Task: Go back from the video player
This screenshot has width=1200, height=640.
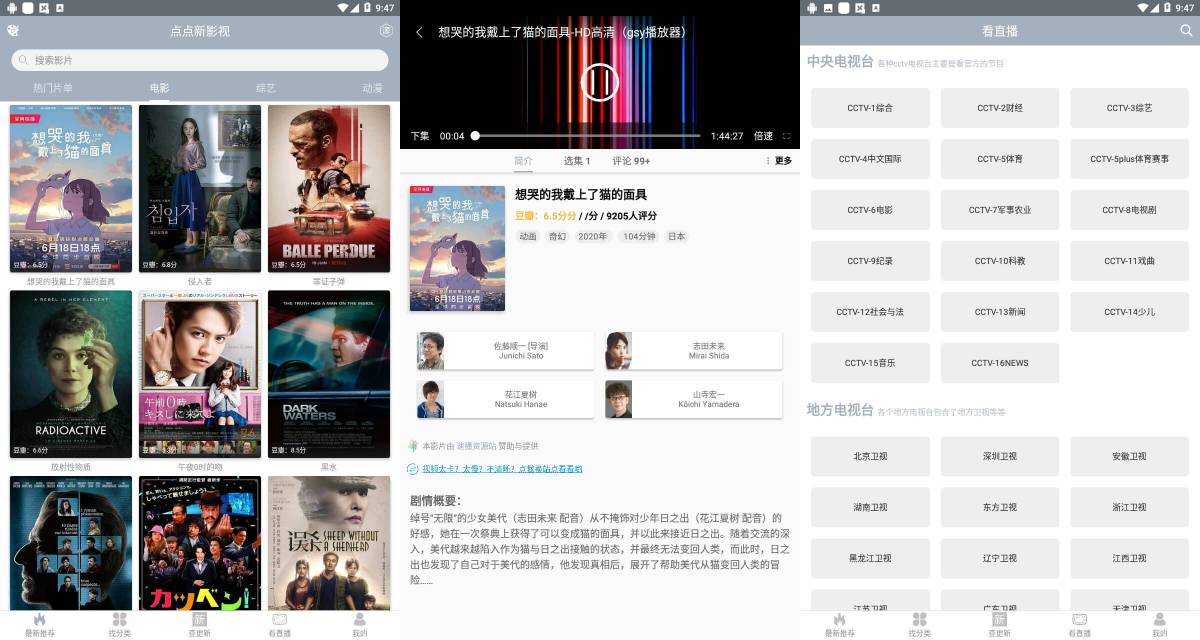Action: tap(419, 32)
